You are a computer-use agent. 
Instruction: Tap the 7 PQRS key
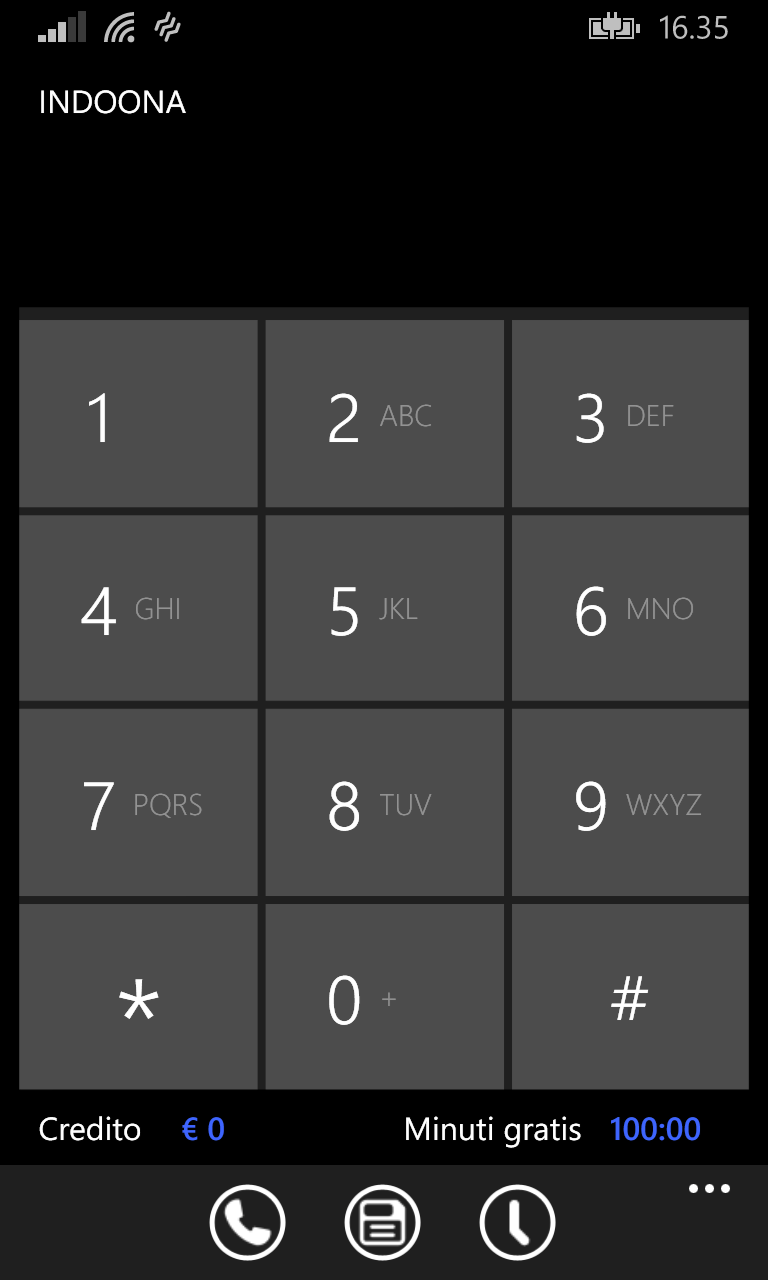point(138,803)
